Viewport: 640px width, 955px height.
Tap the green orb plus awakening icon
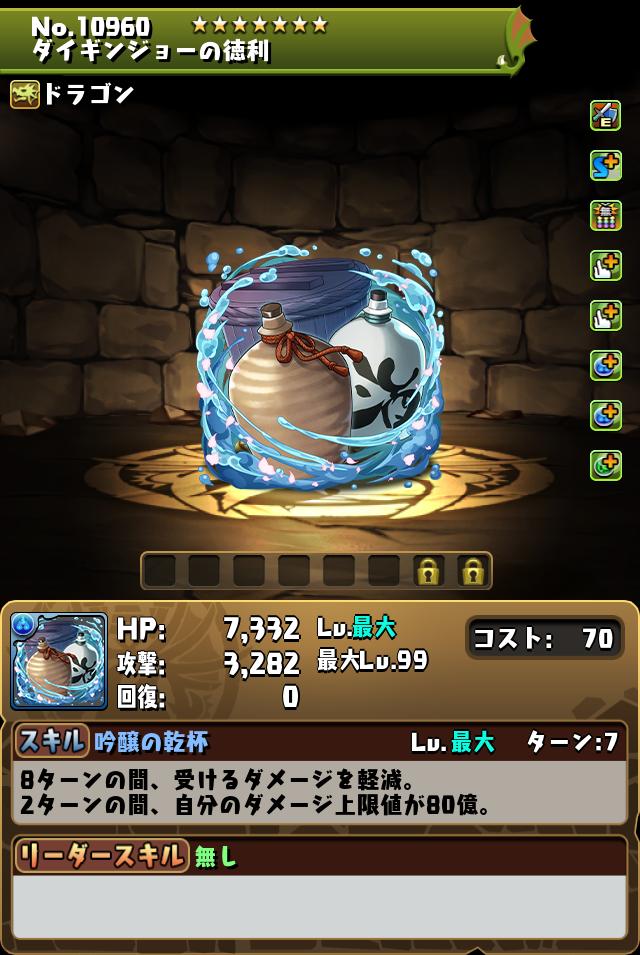pyautogui.click(x=605, y=465)
